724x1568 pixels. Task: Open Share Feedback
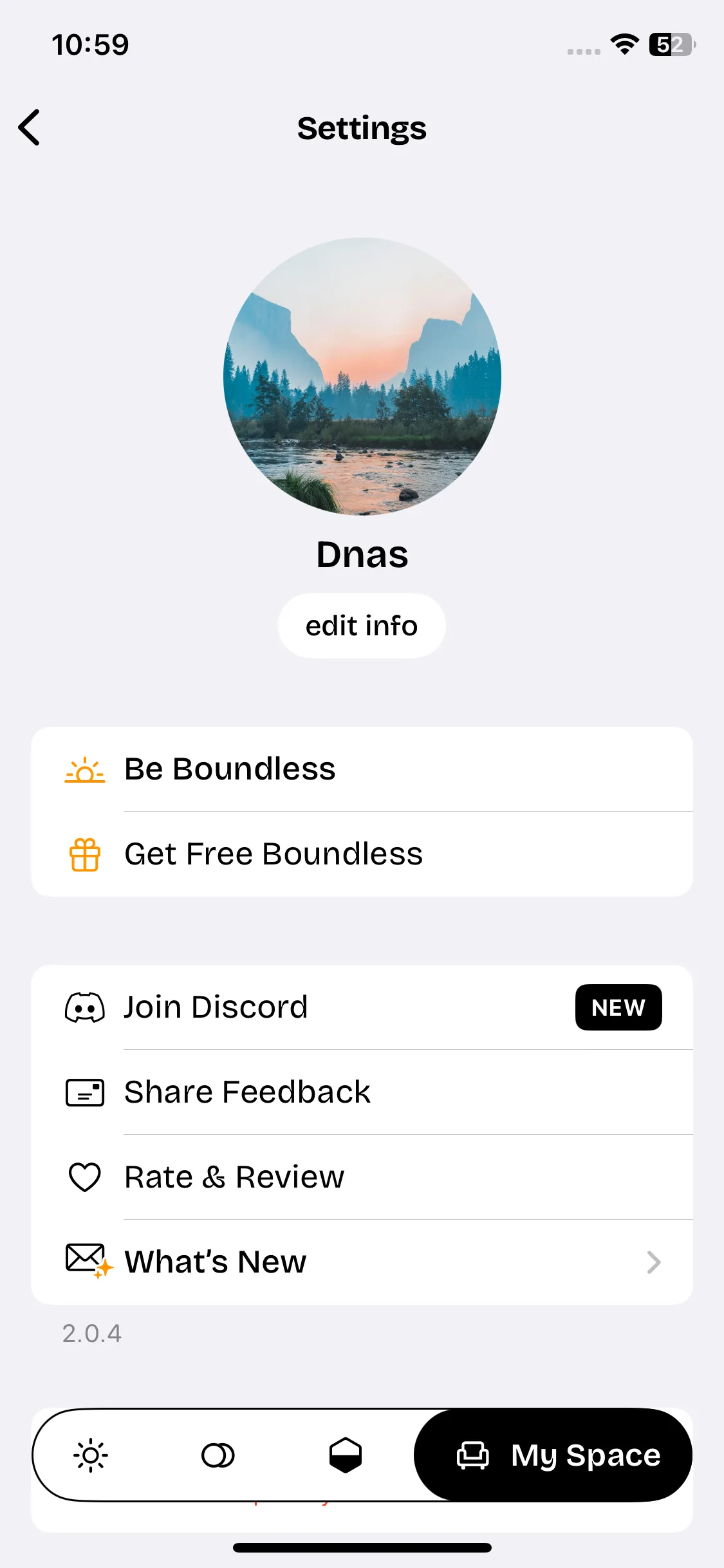click(x=362, y=1092)
